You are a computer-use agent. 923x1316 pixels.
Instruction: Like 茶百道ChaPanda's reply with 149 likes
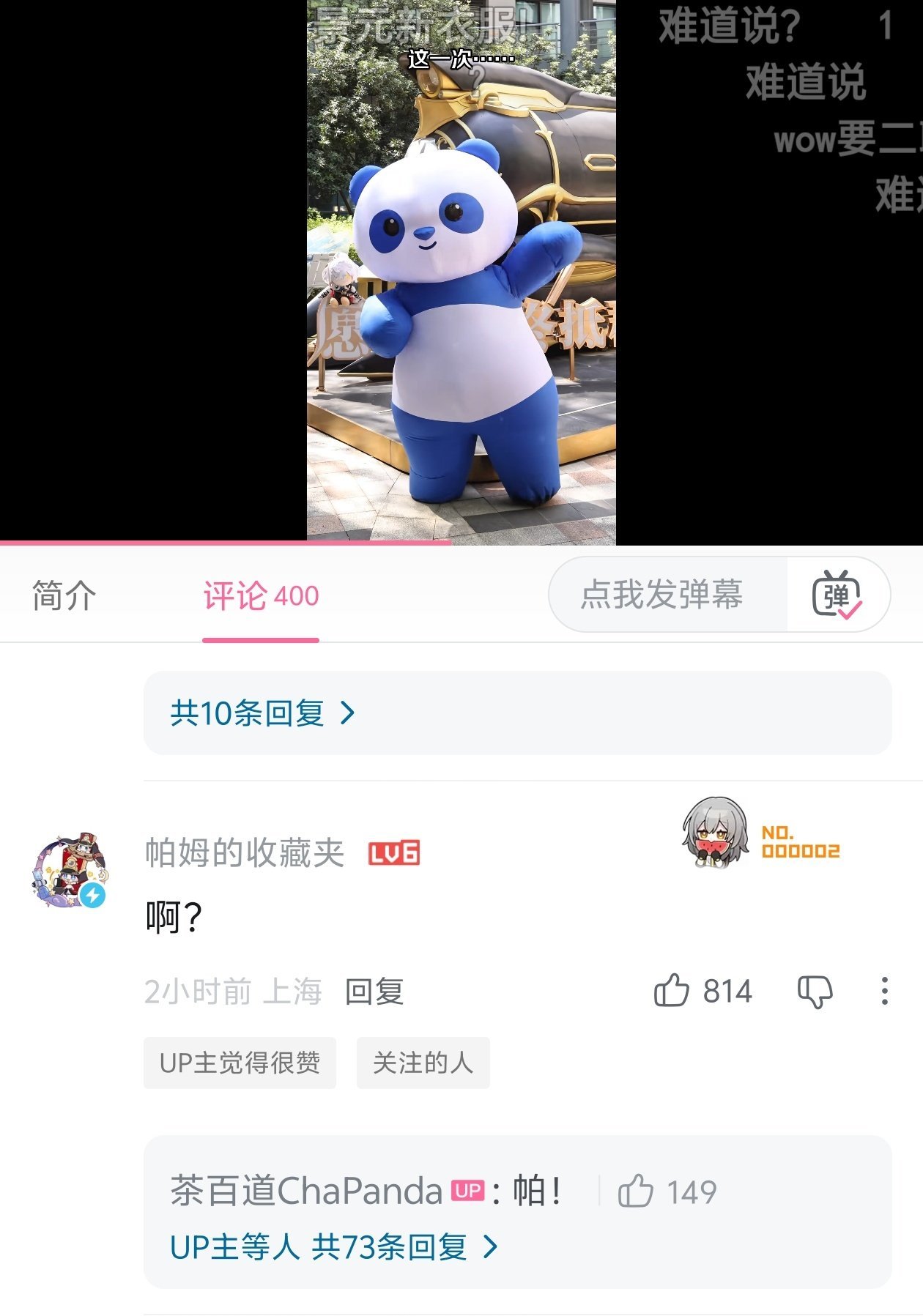(x=636, y=1191)
